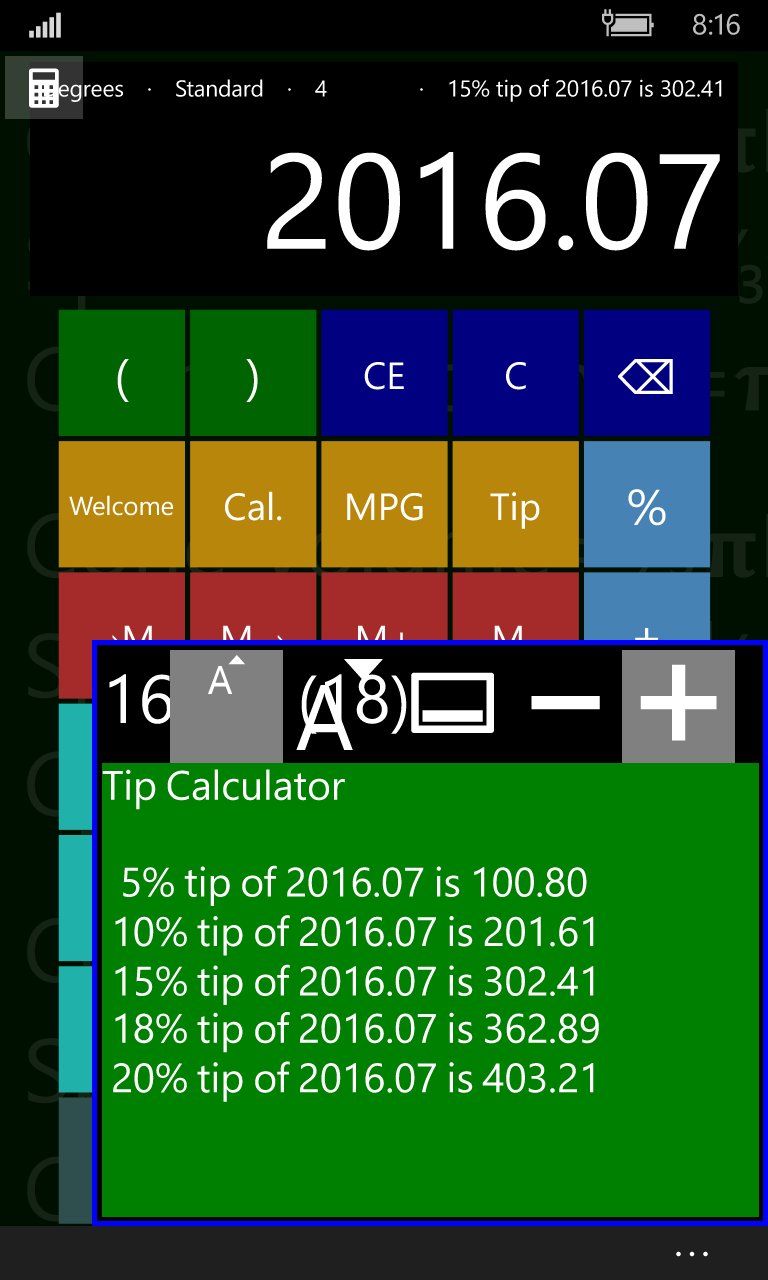768x1280 pixels.
Task: Open the Tip calculator button
Action: click(x=515, y=505)
